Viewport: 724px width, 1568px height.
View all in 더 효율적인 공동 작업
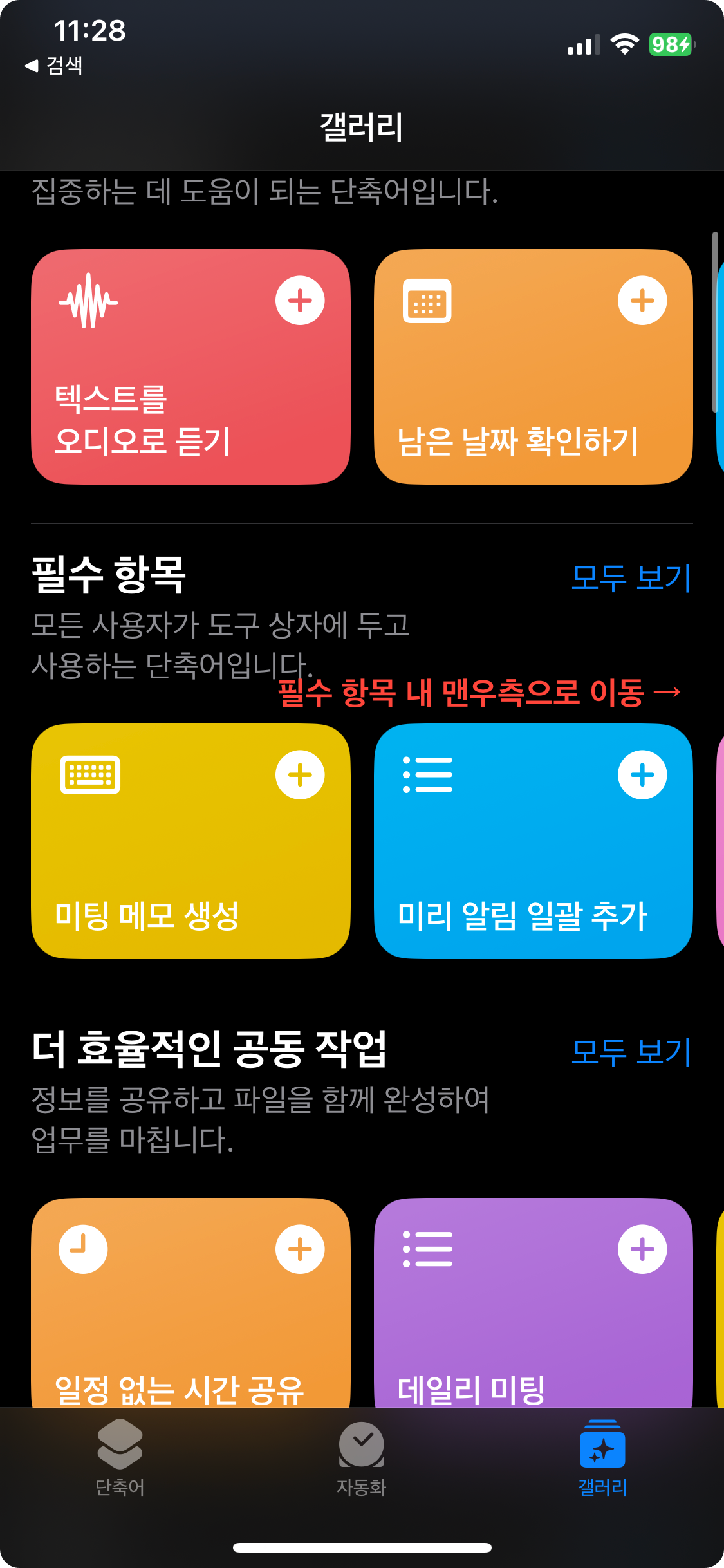pos(631,1052)
